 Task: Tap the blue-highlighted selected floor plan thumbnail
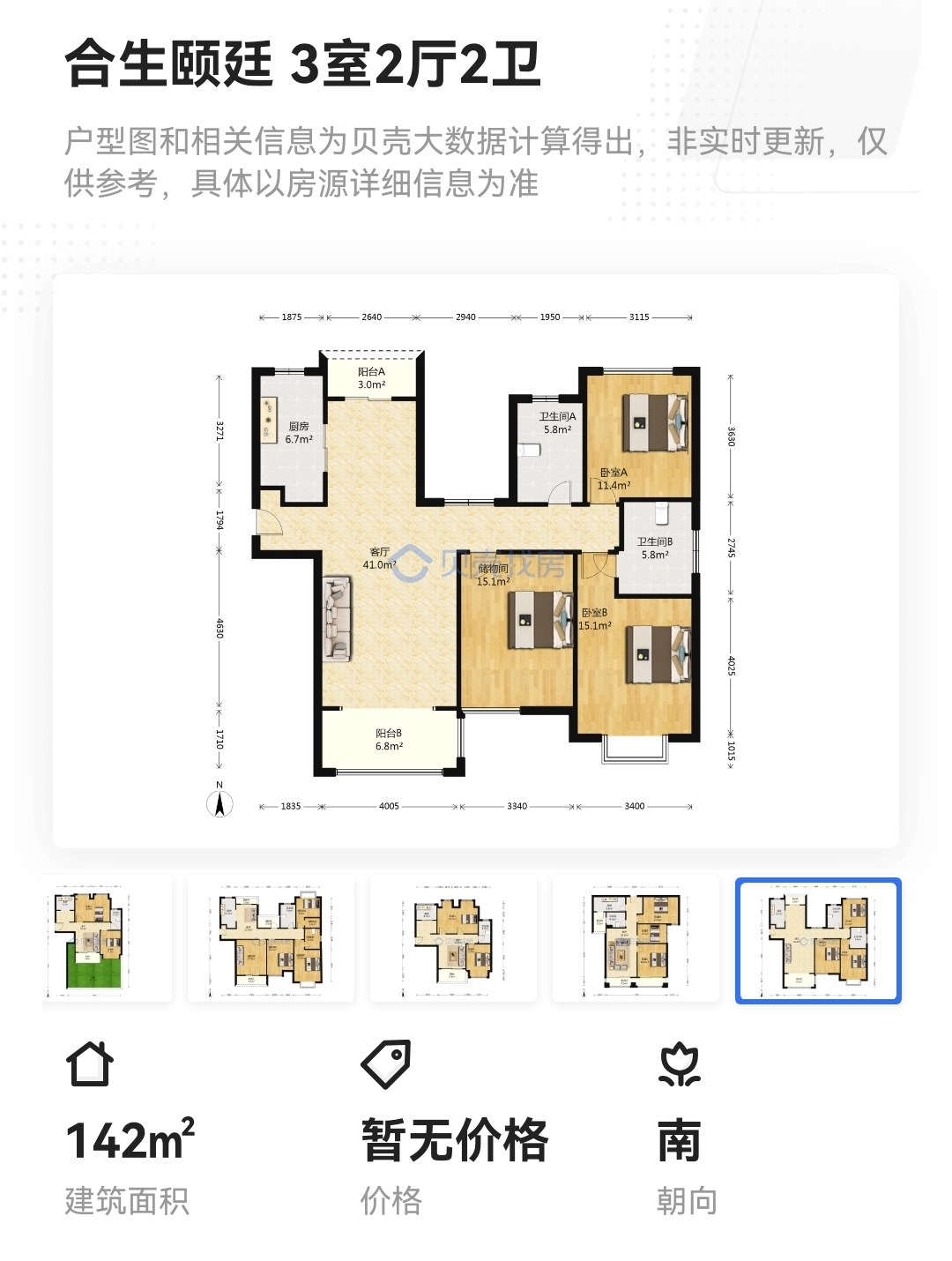click(x=818, y=941)
